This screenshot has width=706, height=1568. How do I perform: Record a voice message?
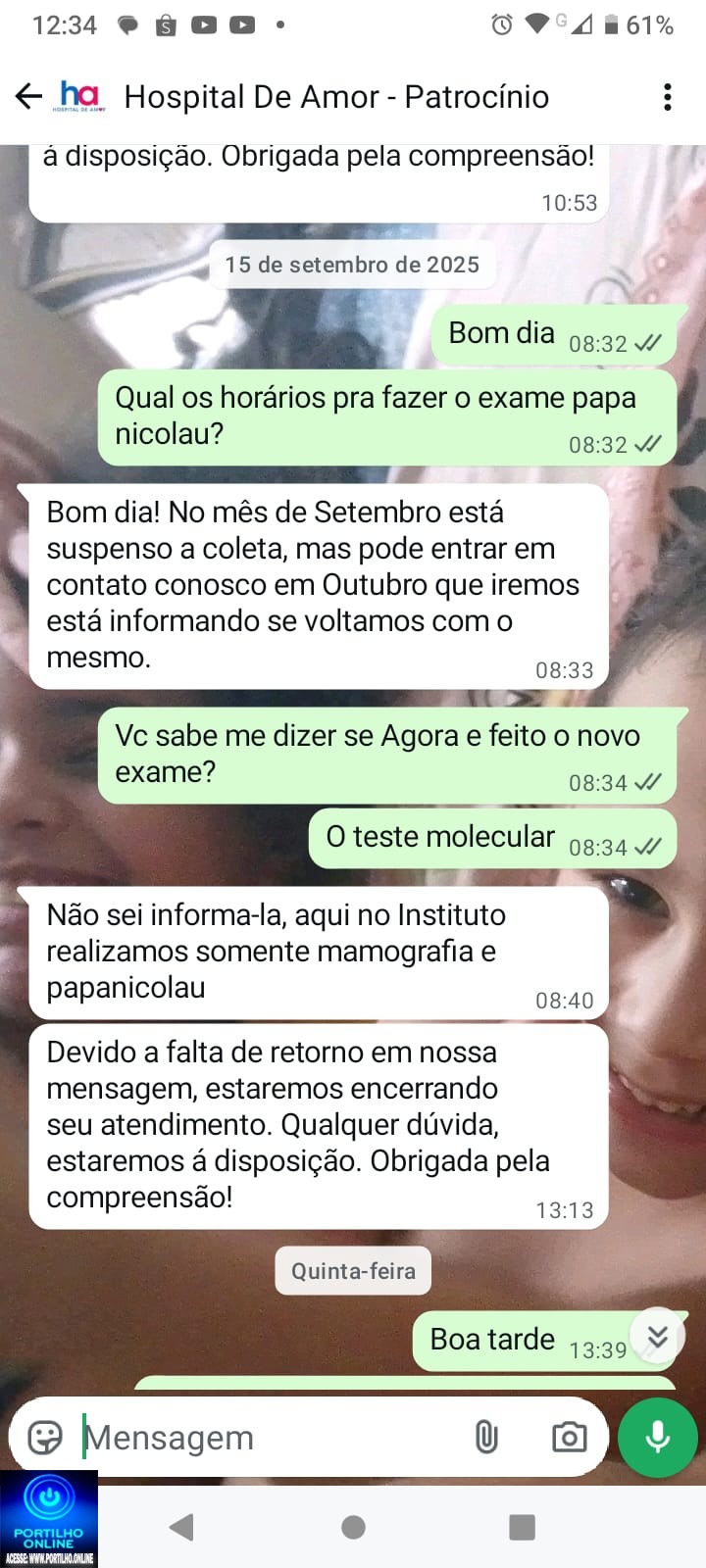(658, 1438)
